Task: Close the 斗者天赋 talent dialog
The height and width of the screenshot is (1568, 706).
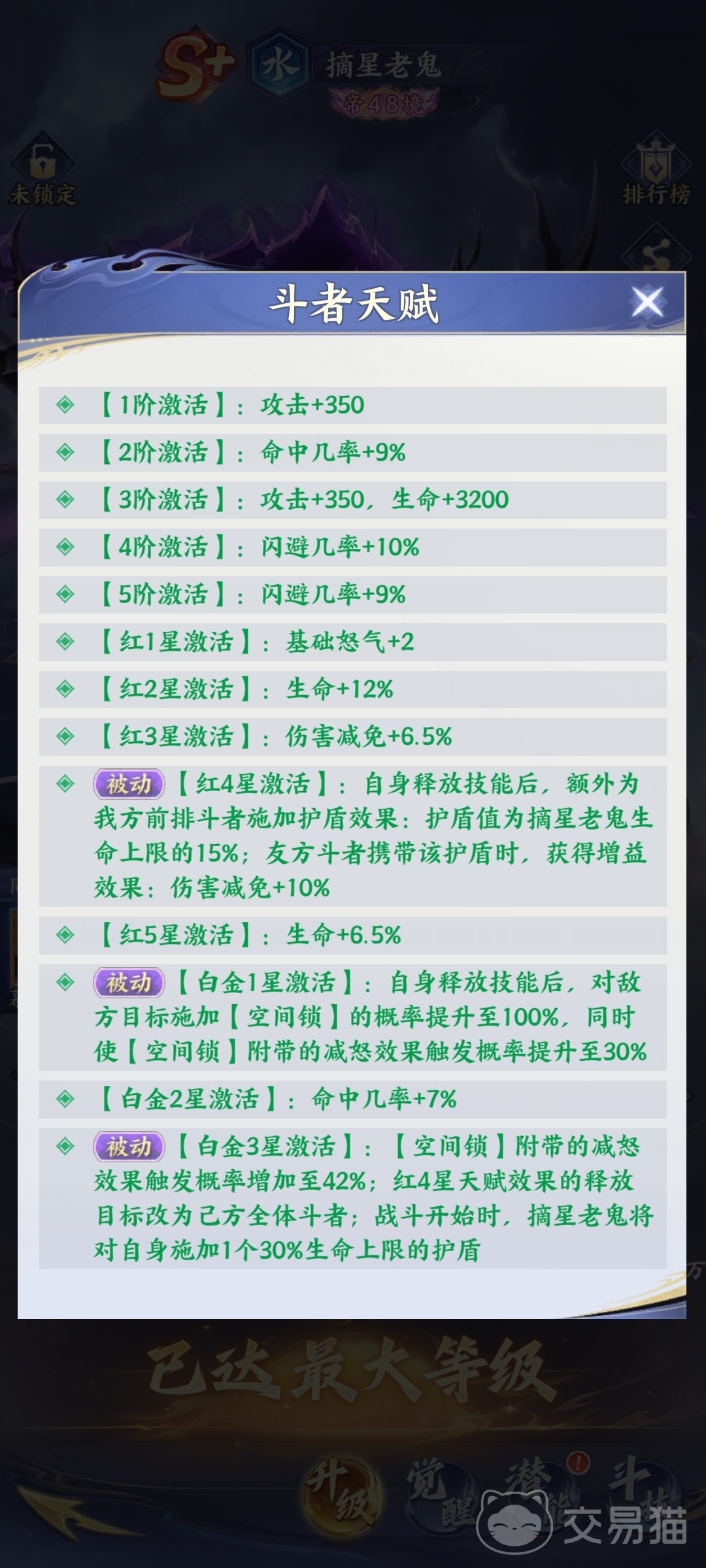Action: click(647, 302)
